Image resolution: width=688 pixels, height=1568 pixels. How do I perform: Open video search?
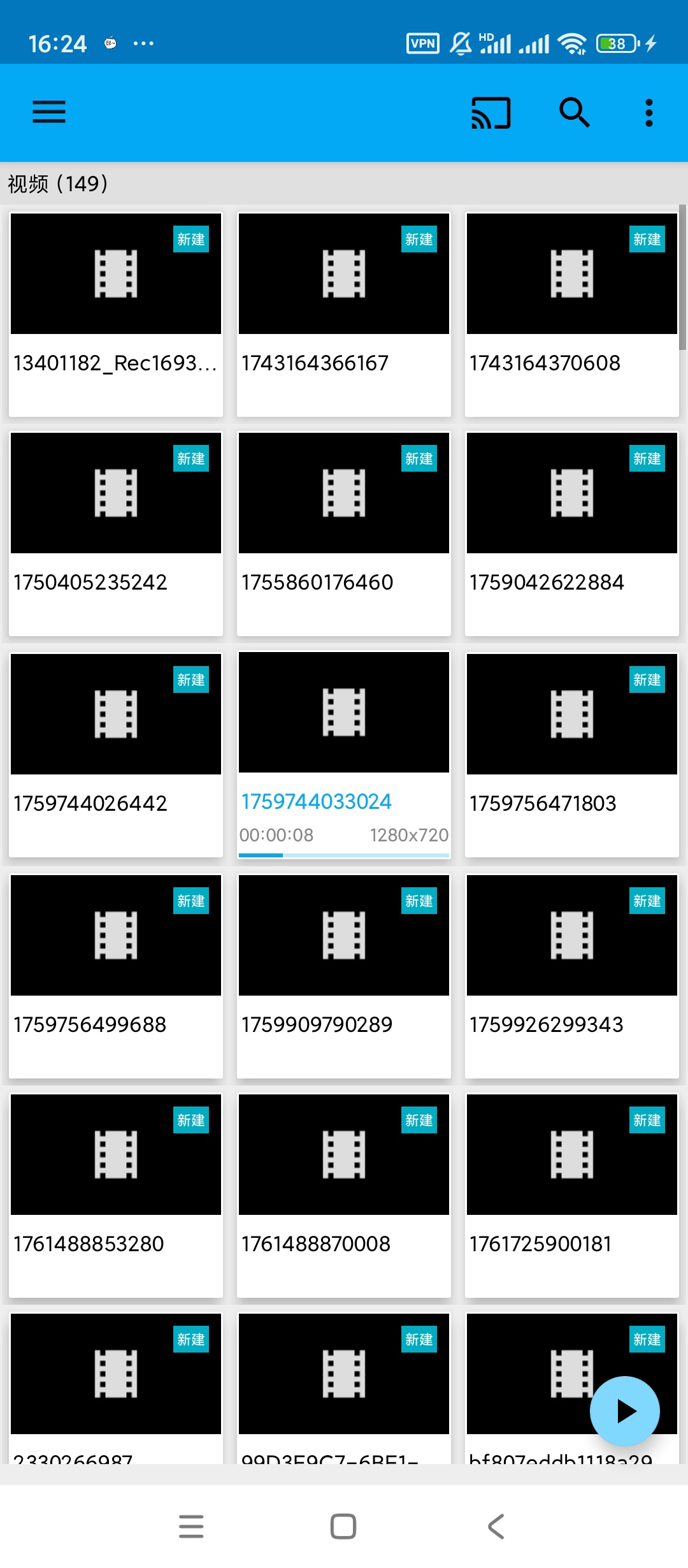[574, 113]
